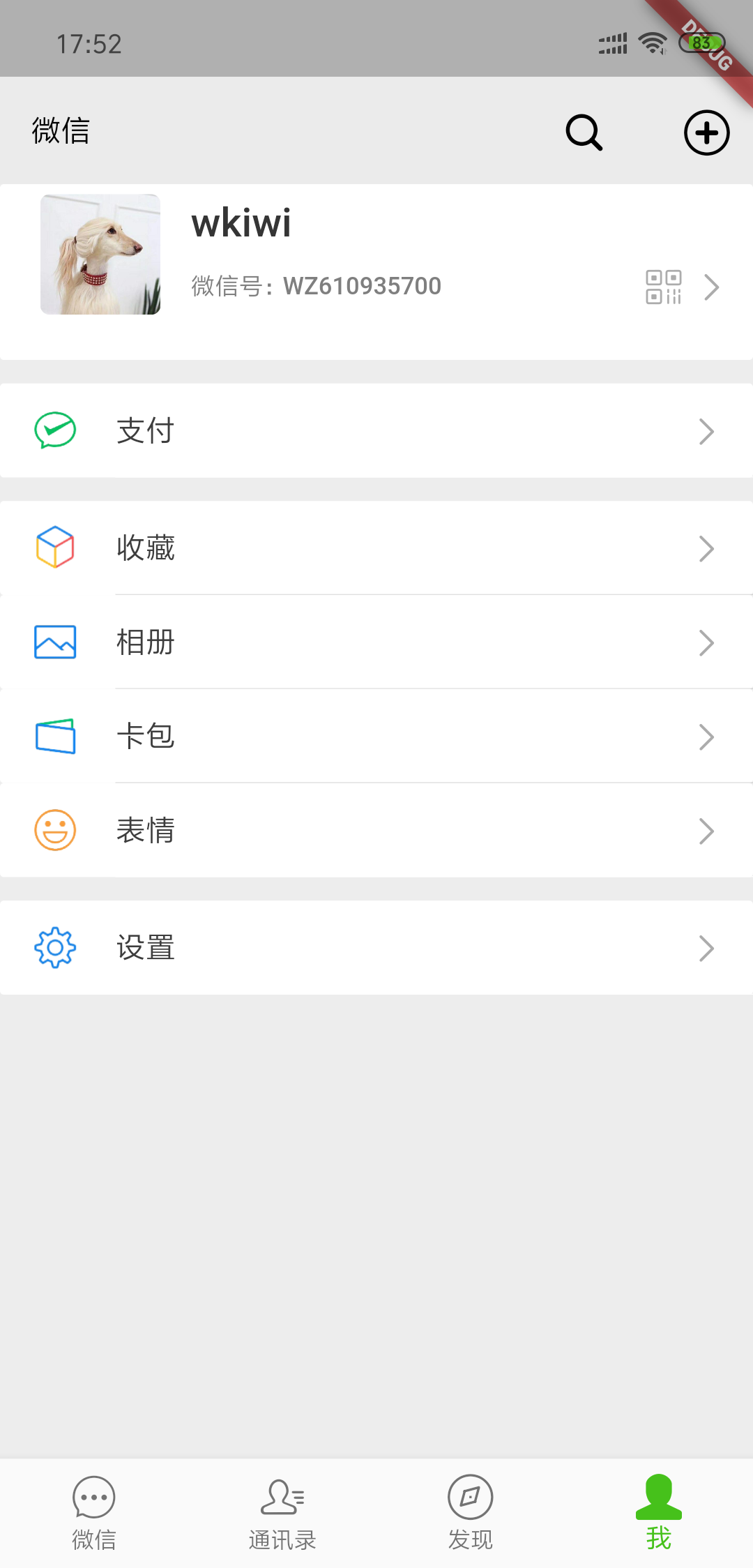Open 收藏 favorites
Screen dimensions: 753x1568
[376, 548]
